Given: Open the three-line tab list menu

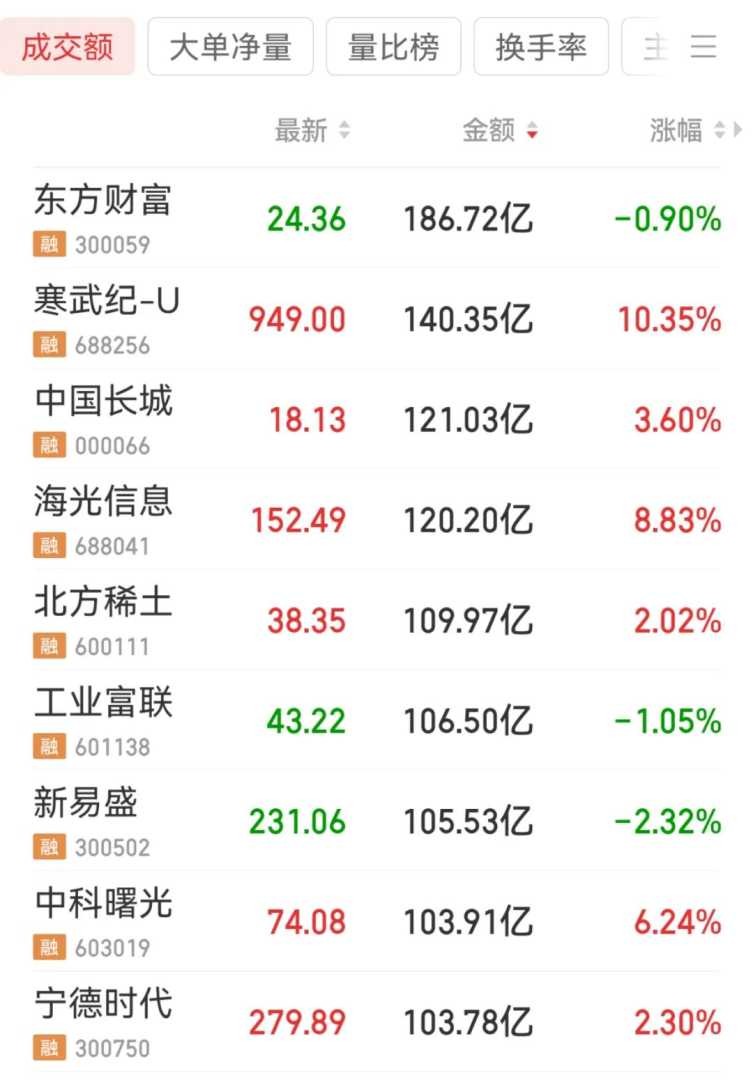Looking at the screenshot, I should (x=704, y=47).
